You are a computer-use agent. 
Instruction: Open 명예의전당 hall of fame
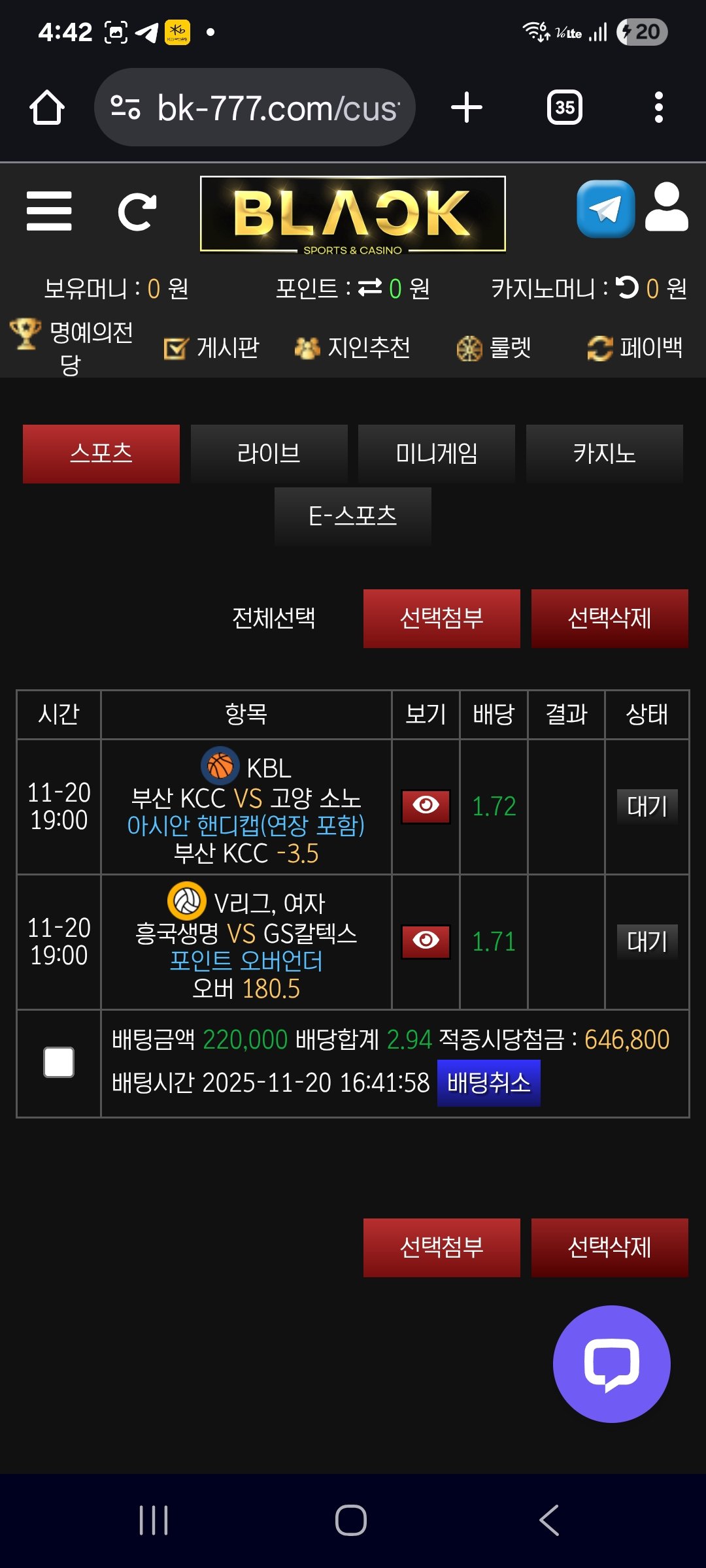[x=73, y=348]
